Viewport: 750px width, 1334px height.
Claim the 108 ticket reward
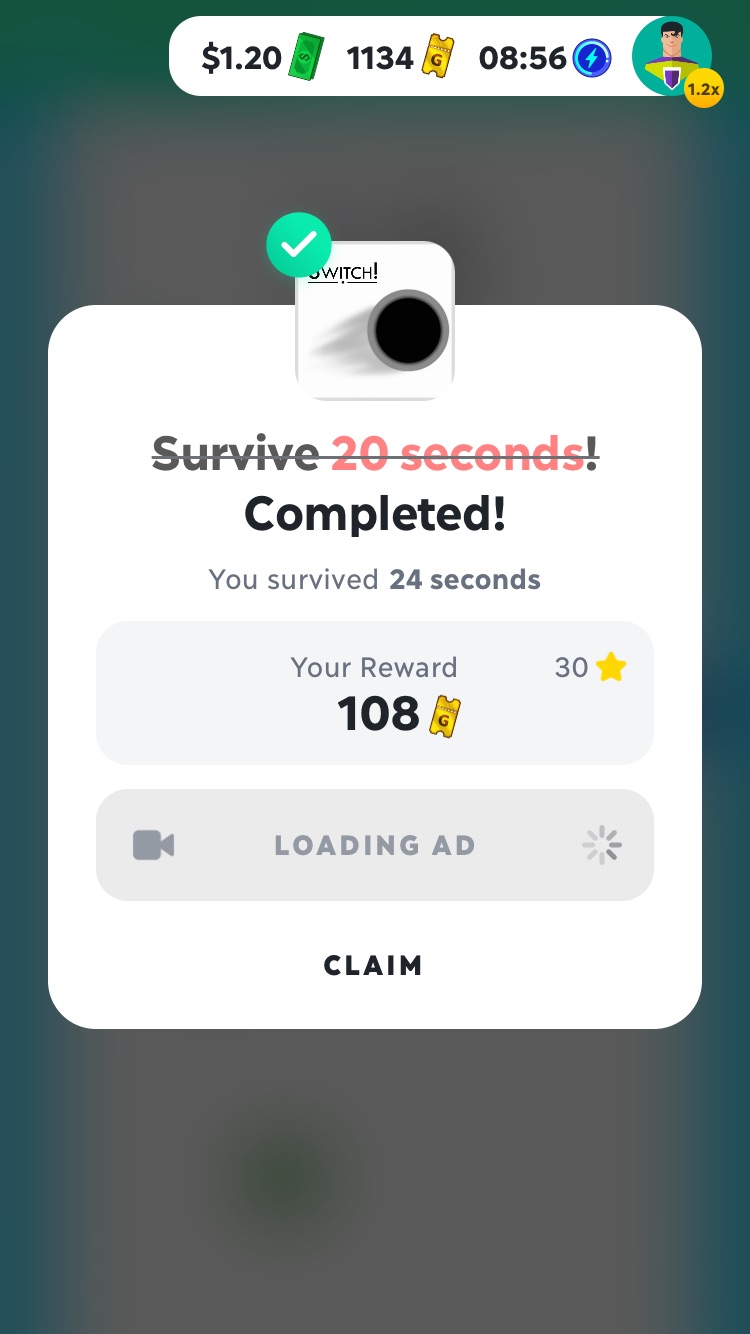coord(373,965)
